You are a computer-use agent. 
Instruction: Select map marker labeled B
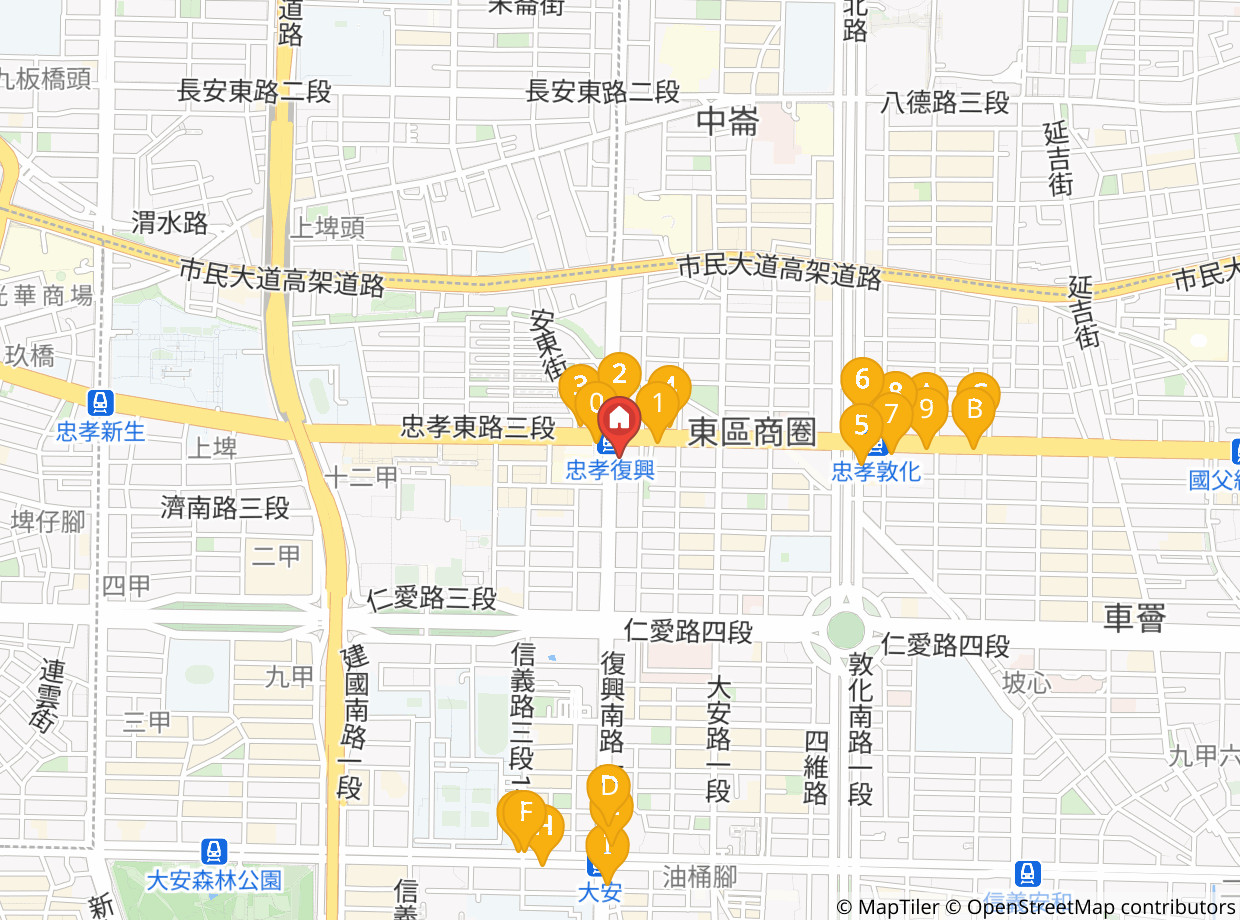[973, 410]
